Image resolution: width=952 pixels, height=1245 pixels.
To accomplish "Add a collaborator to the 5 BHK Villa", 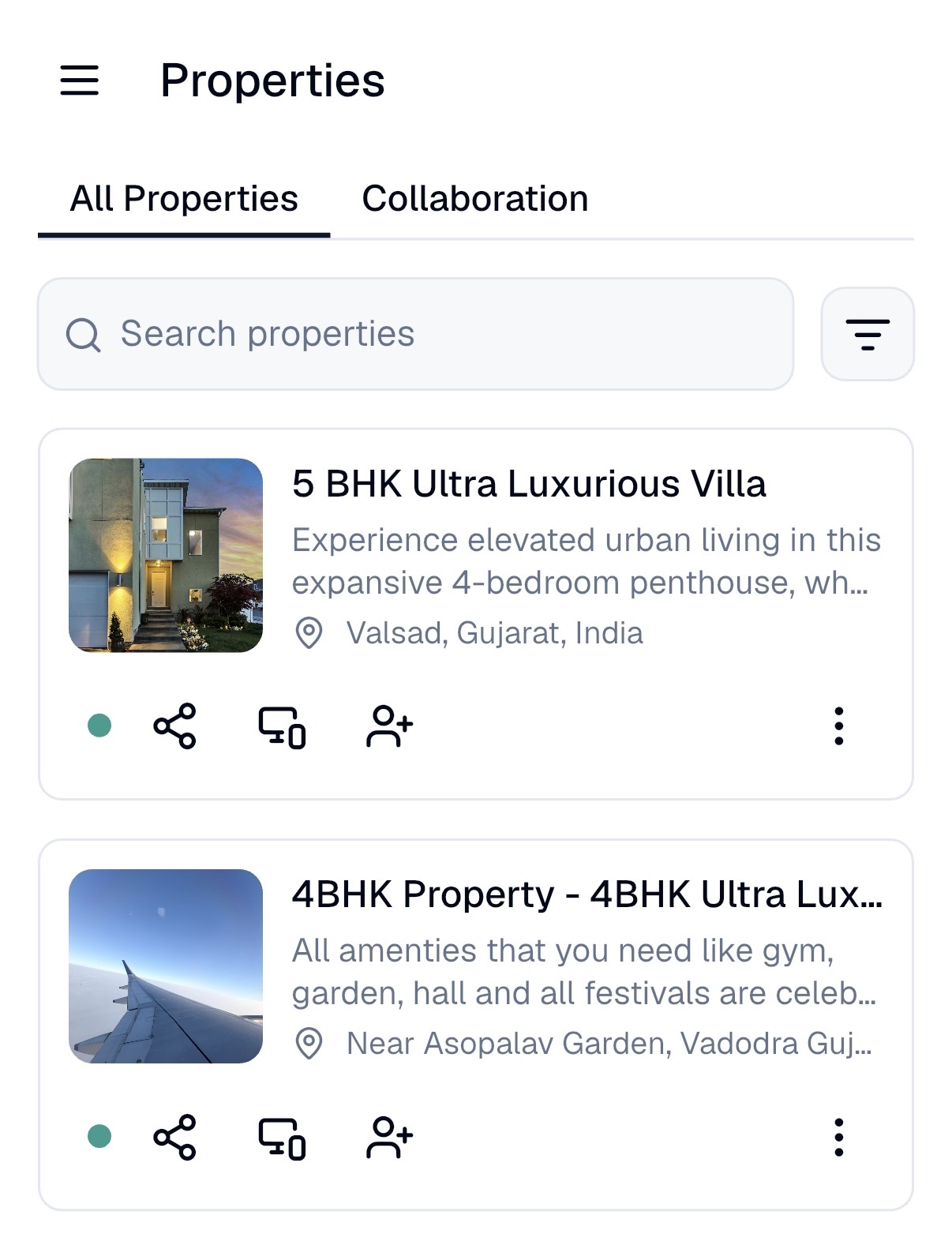I will coord(388,728).
